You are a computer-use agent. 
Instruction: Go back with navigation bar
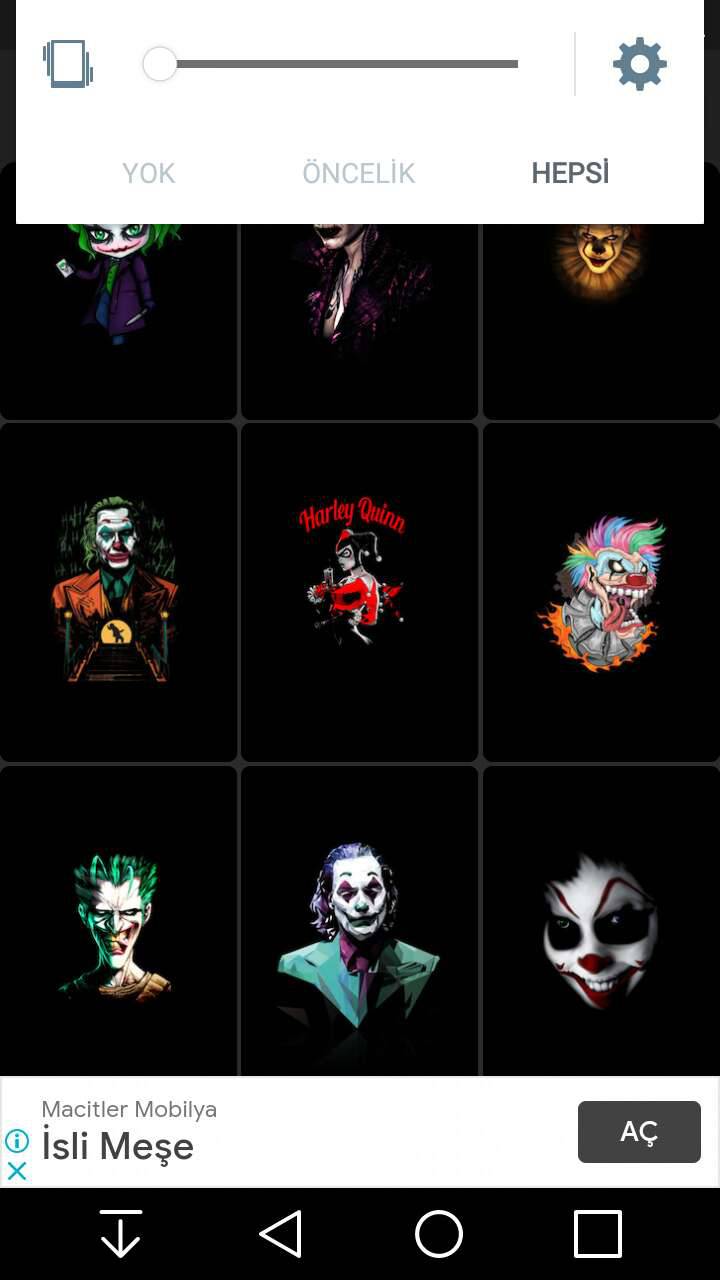tap(281, 1233)
